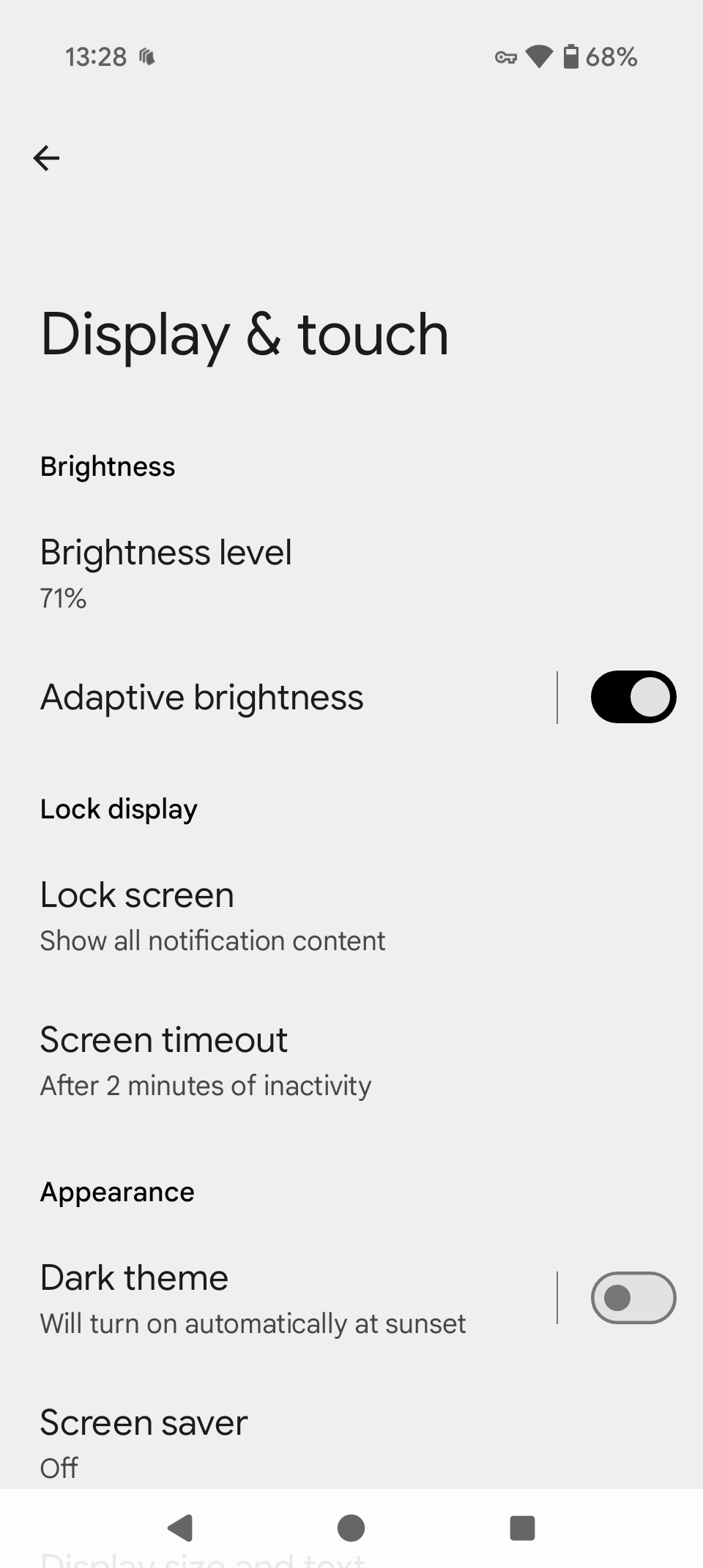Open Dark theme schedule settings
Viewport: 703px width, 1568px height.
click(278, 1299)
